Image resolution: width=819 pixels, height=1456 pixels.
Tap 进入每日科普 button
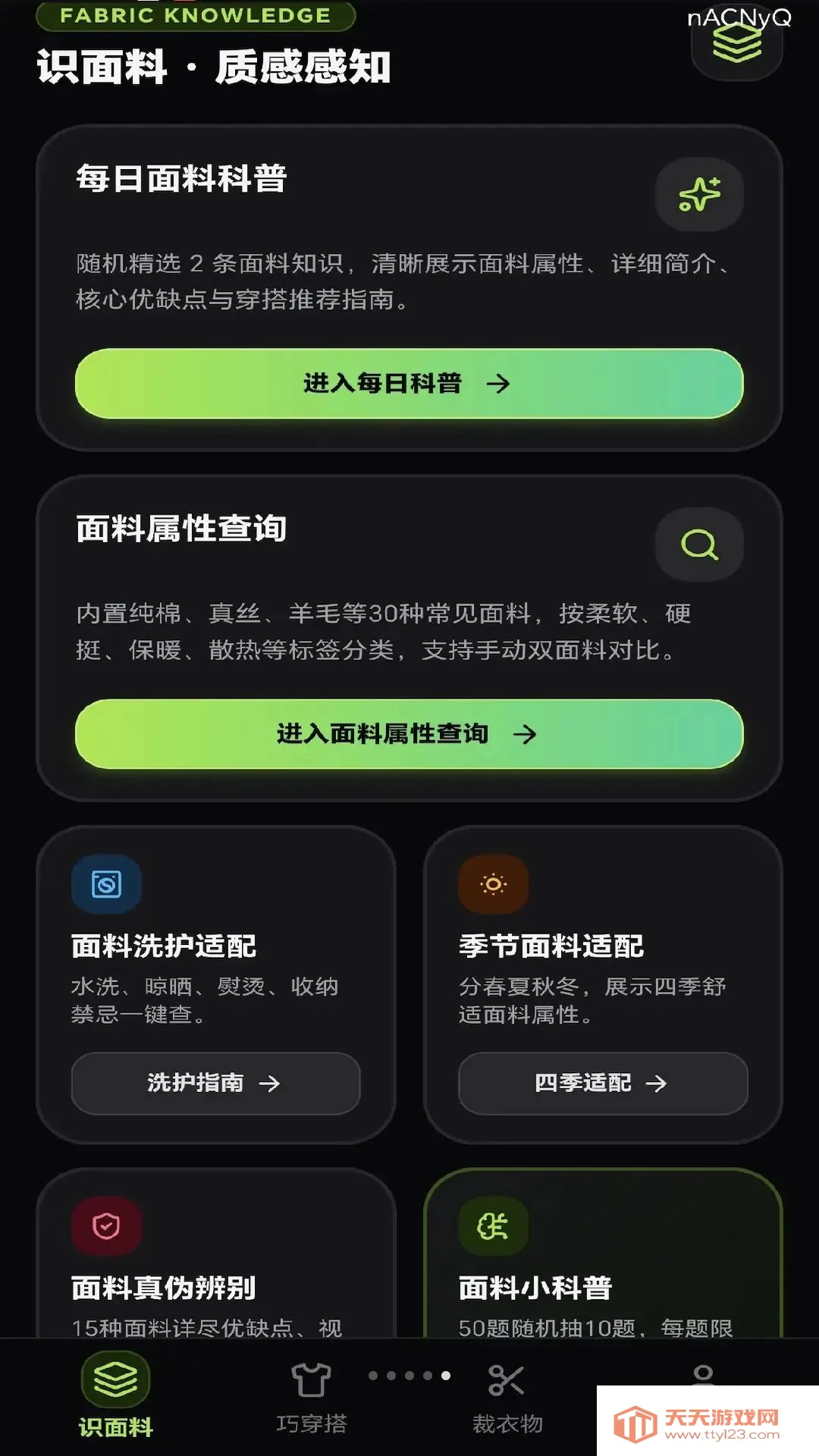(x=409, y=384)
